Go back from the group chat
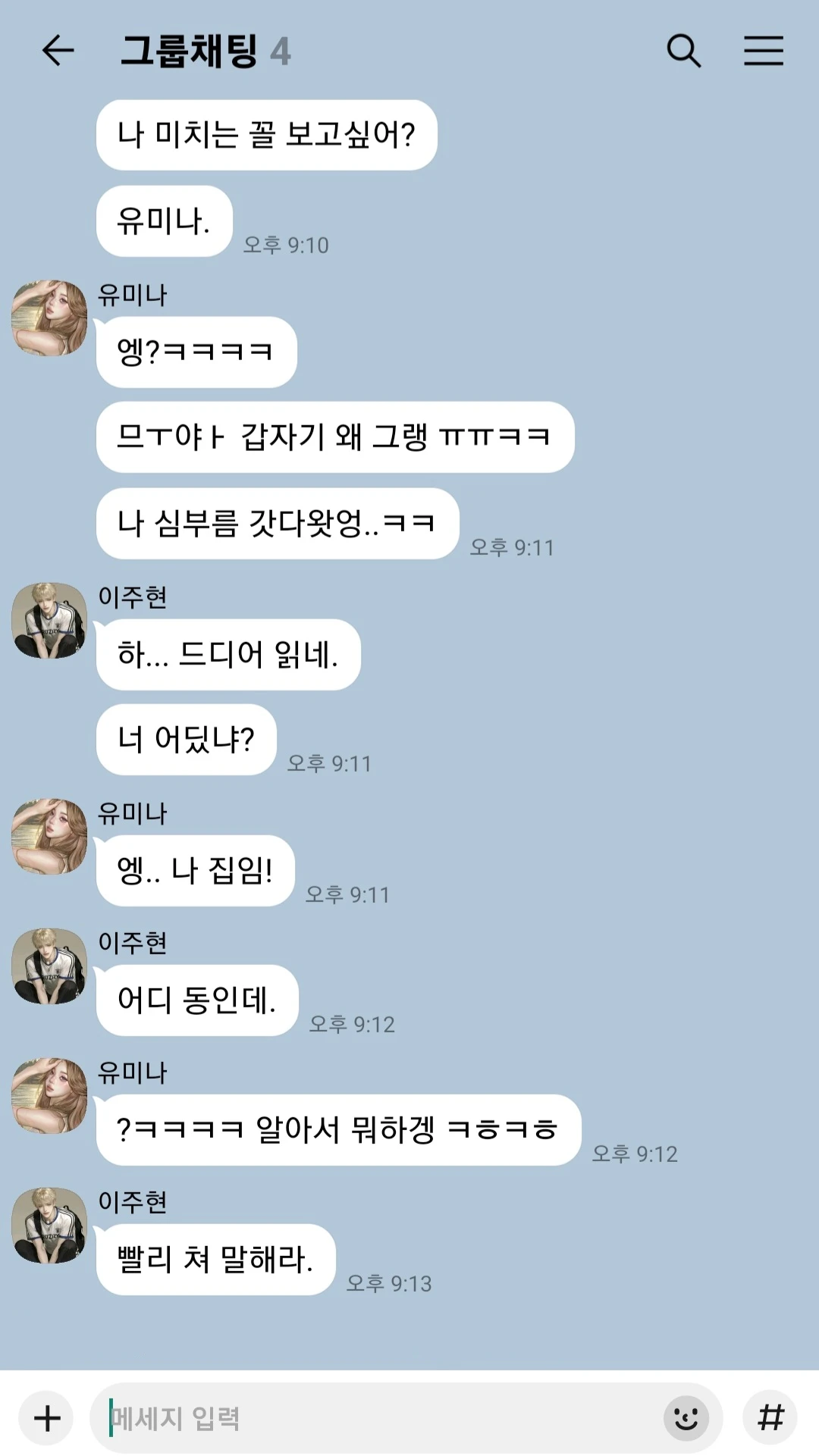 pos(58,52)
